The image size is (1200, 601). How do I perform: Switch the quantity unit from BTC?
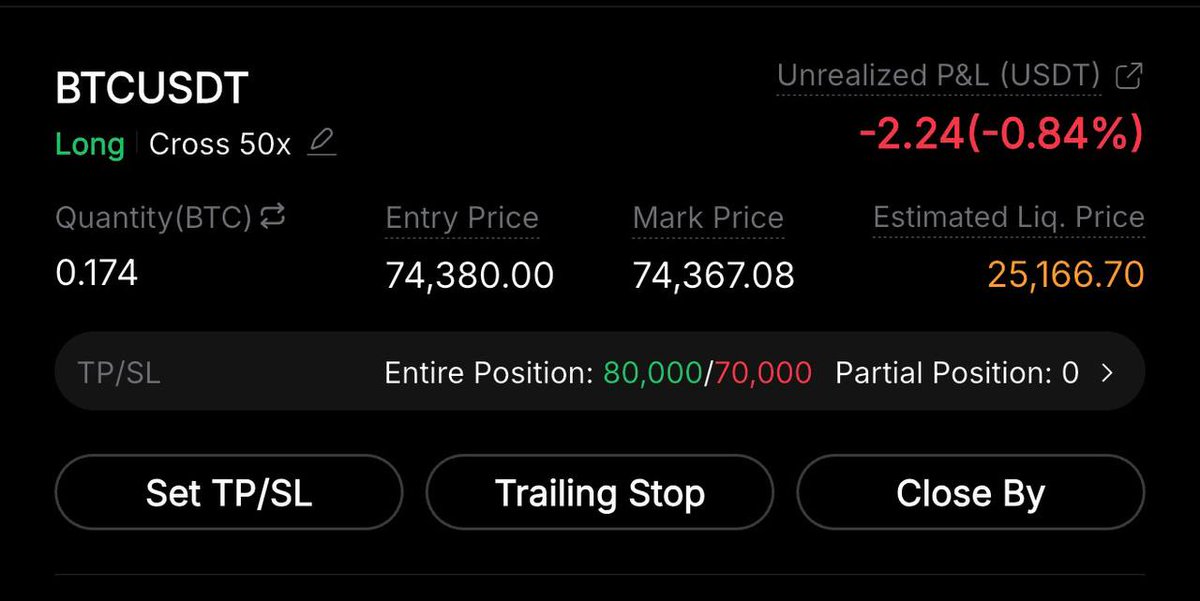tap(273, 216)
